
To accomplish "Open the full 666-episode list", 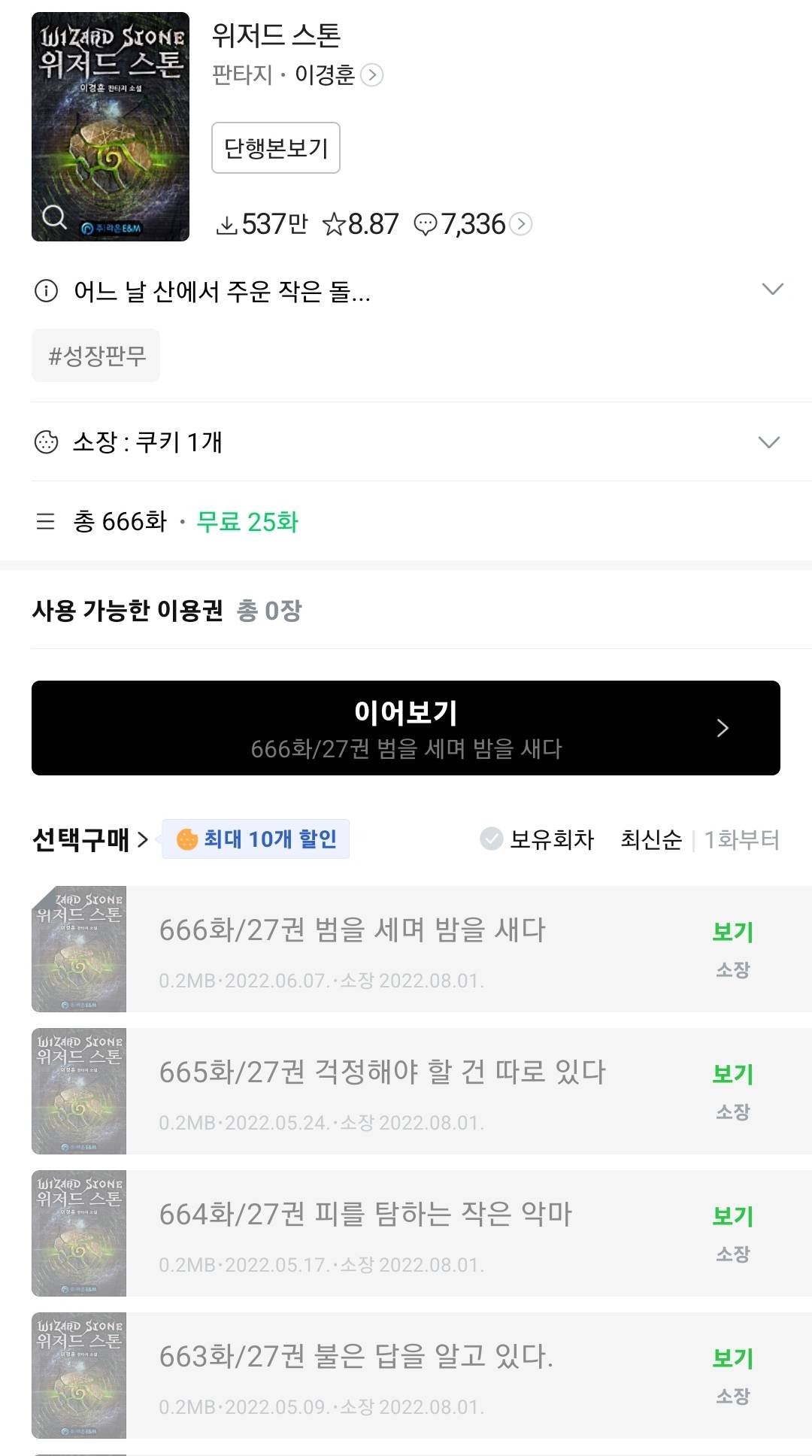I will pyautogui.click(x=120, y=521).
